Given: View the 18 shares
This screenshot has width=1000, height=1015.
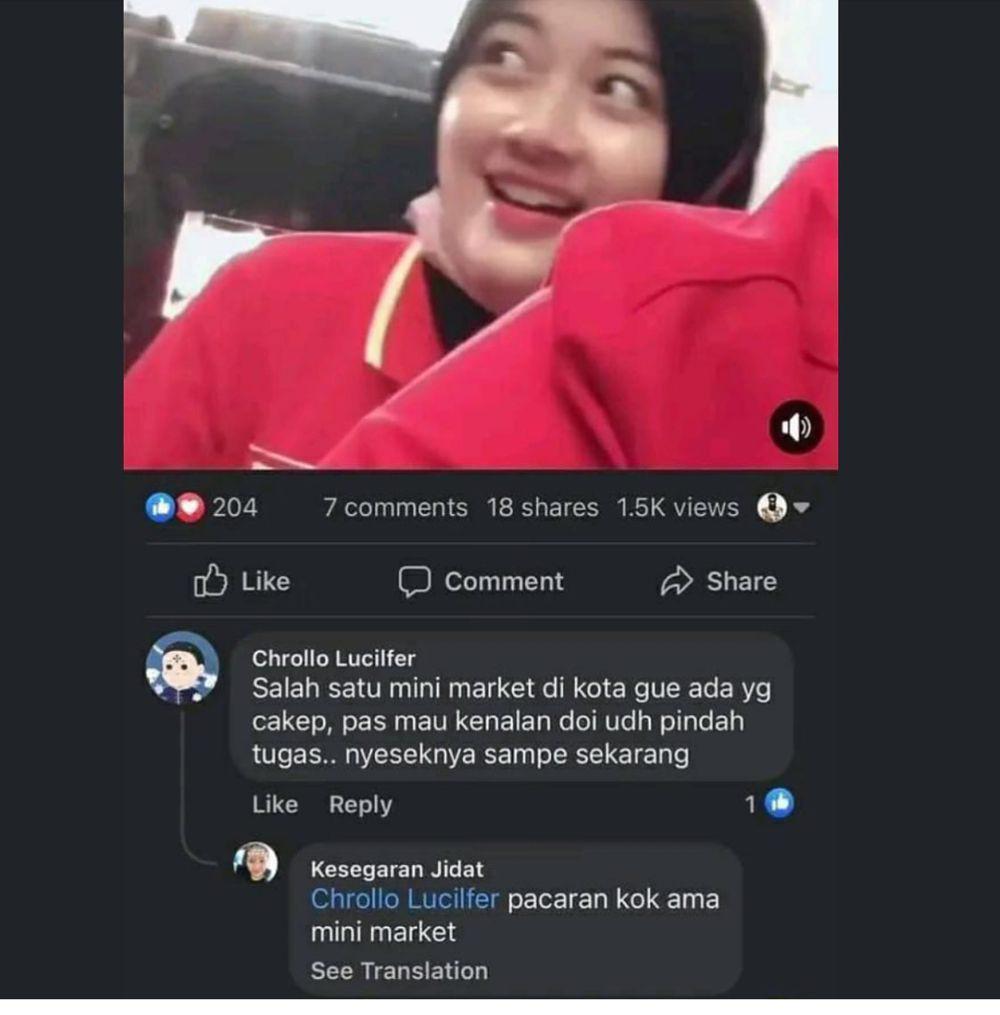Looking at the screenshot, I should (542, 507).
